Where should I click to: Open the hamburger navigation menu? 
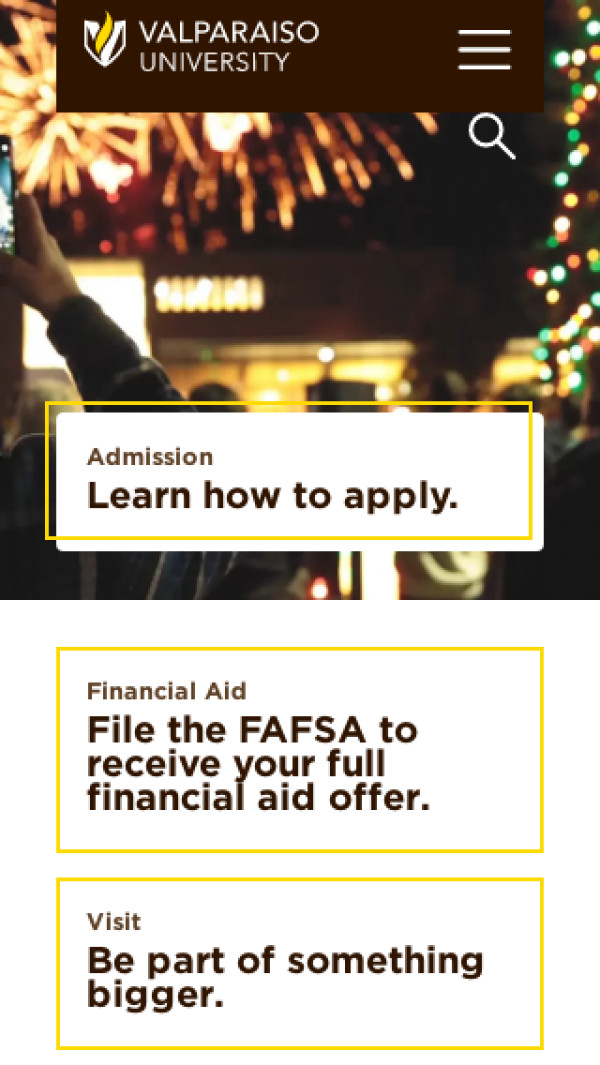pyautogui.click(x=484, y=49)
